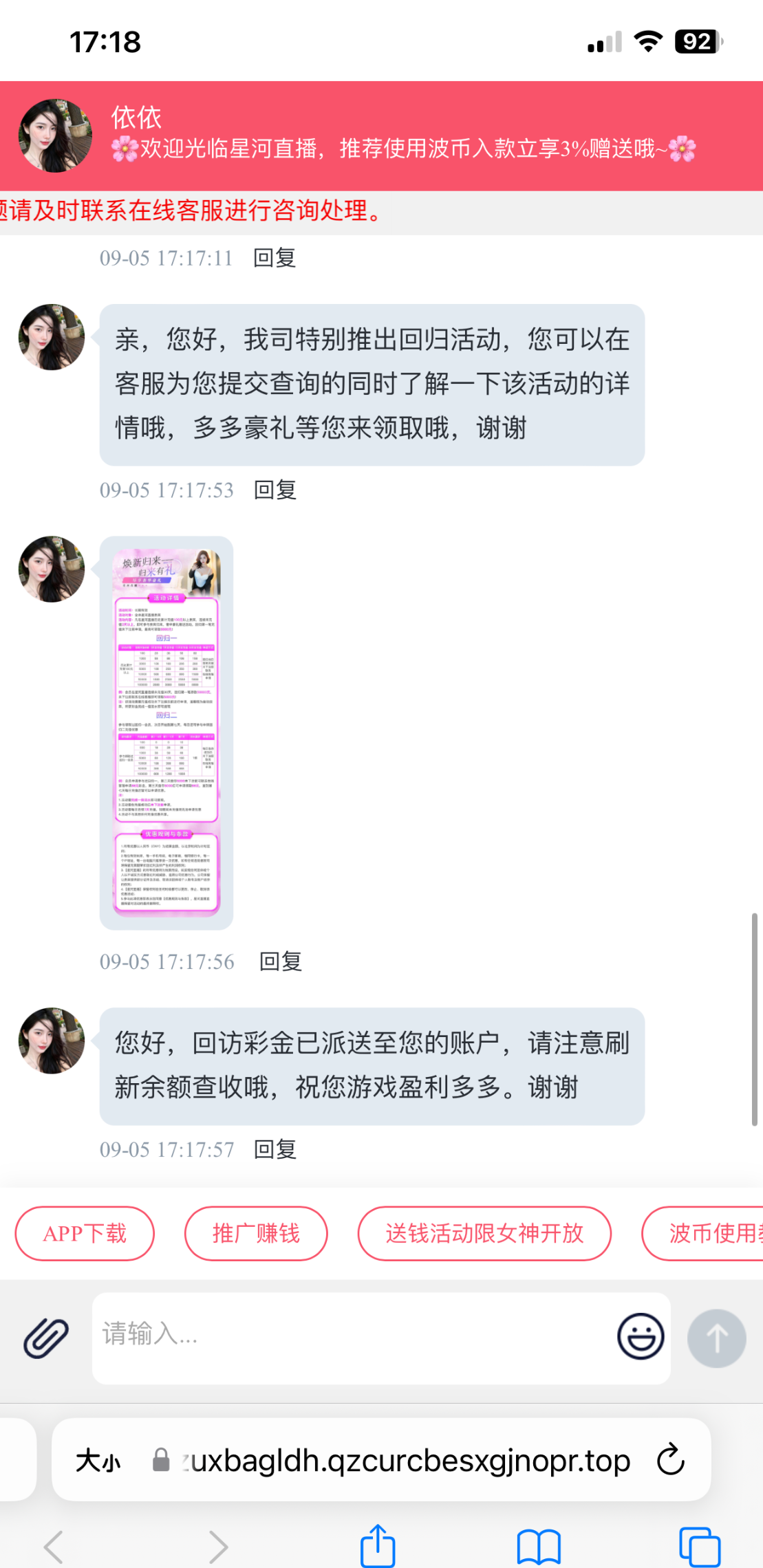This screenshot has width=763, height=1568.
Task: Reply to the 17:17:56 image message
Action: (281, 961)
